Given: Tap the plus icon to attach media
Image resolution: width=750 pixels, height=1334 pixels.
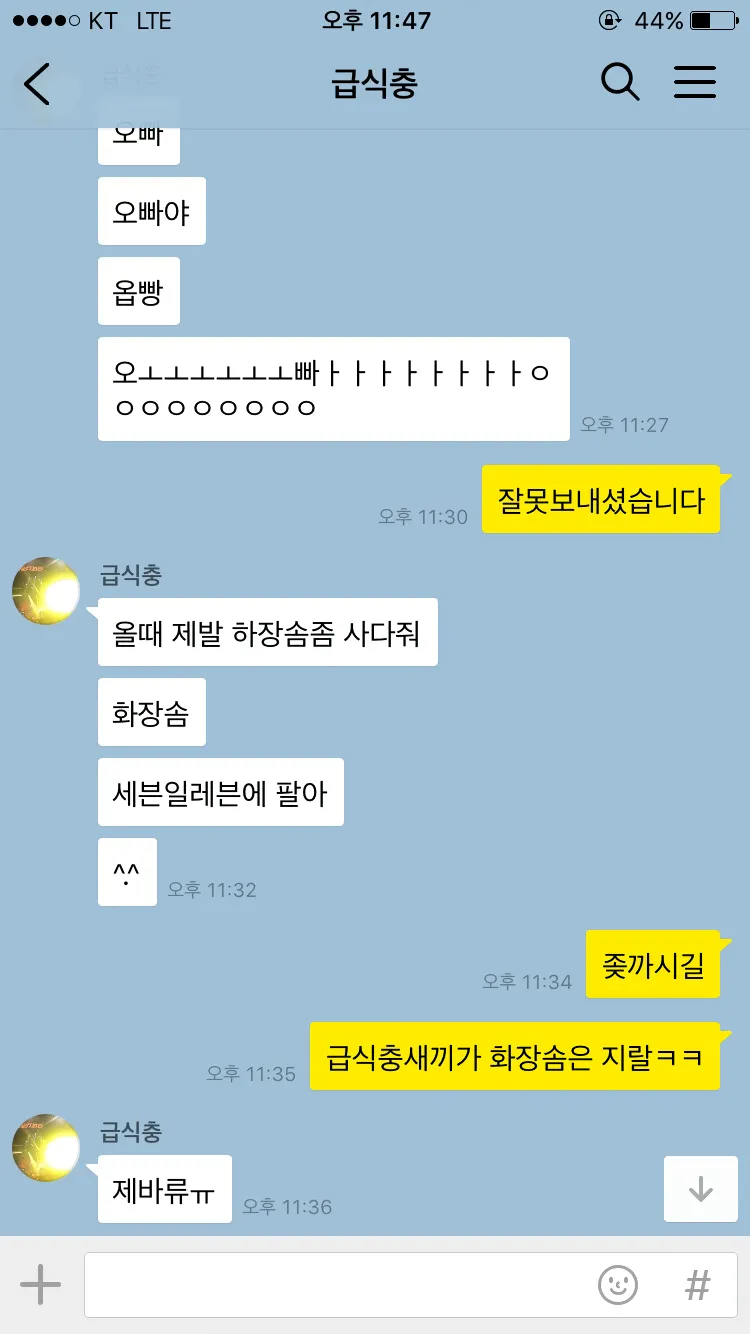Looking at the screenshot, I should [40, 1285].
